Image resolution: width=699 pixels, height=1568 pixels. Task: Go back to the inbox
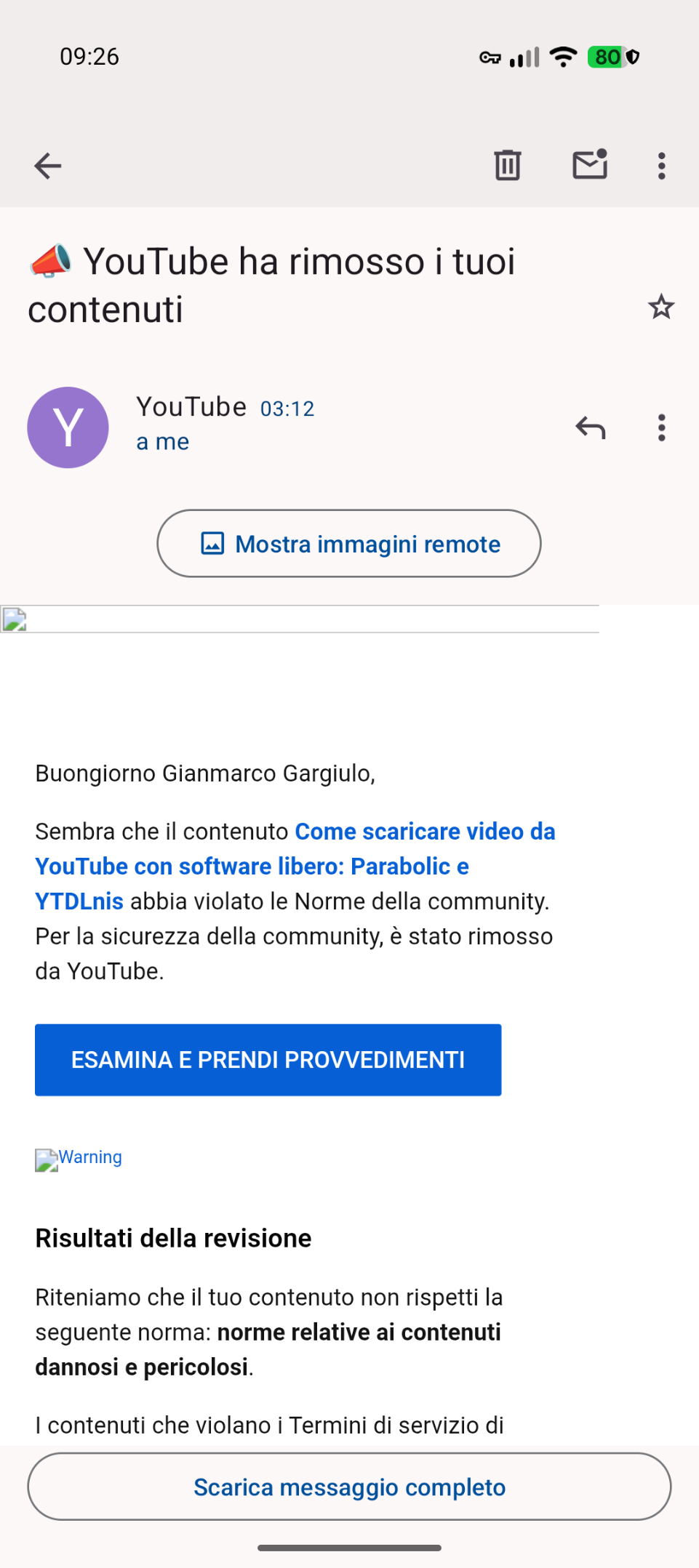tap(48, 166)
